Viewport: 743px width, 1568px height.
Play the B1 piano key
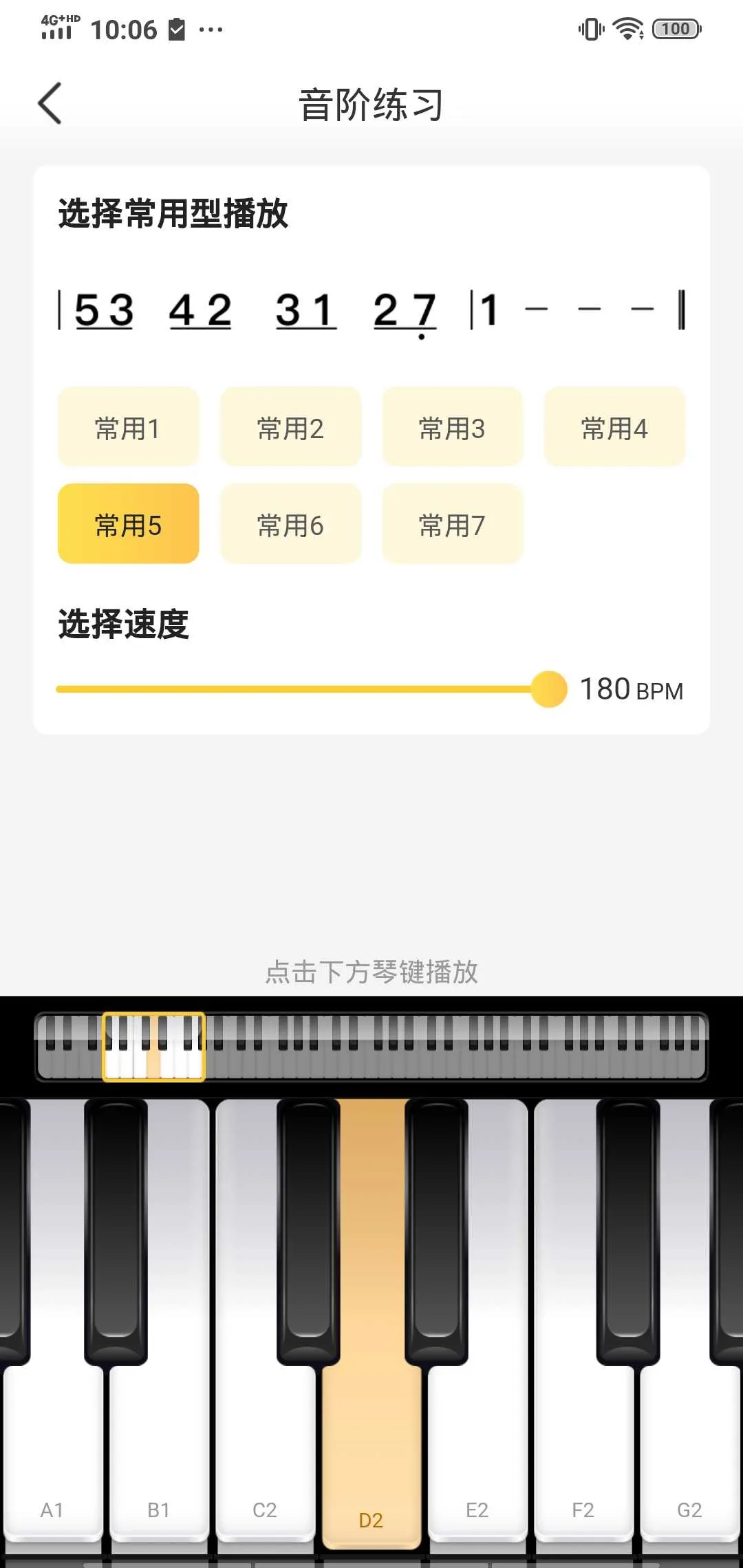click(x=159, y=1458)
